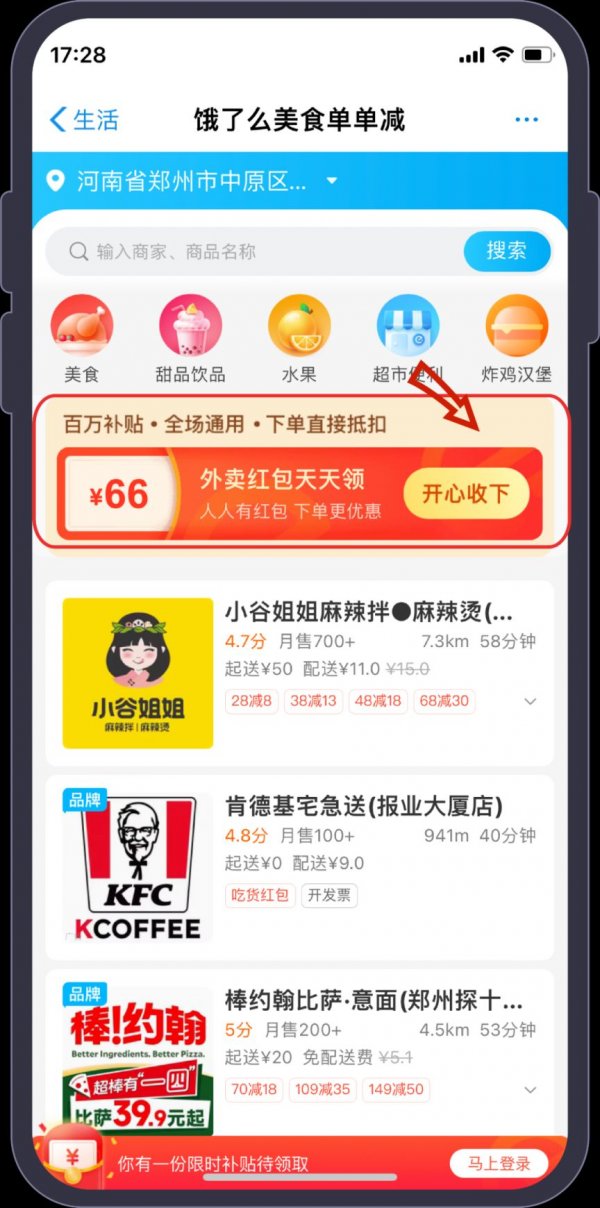Expand discounts for 棒约翰比萨
Image resolution: width=600 pixels, height=1208 pixels.
530,1090
